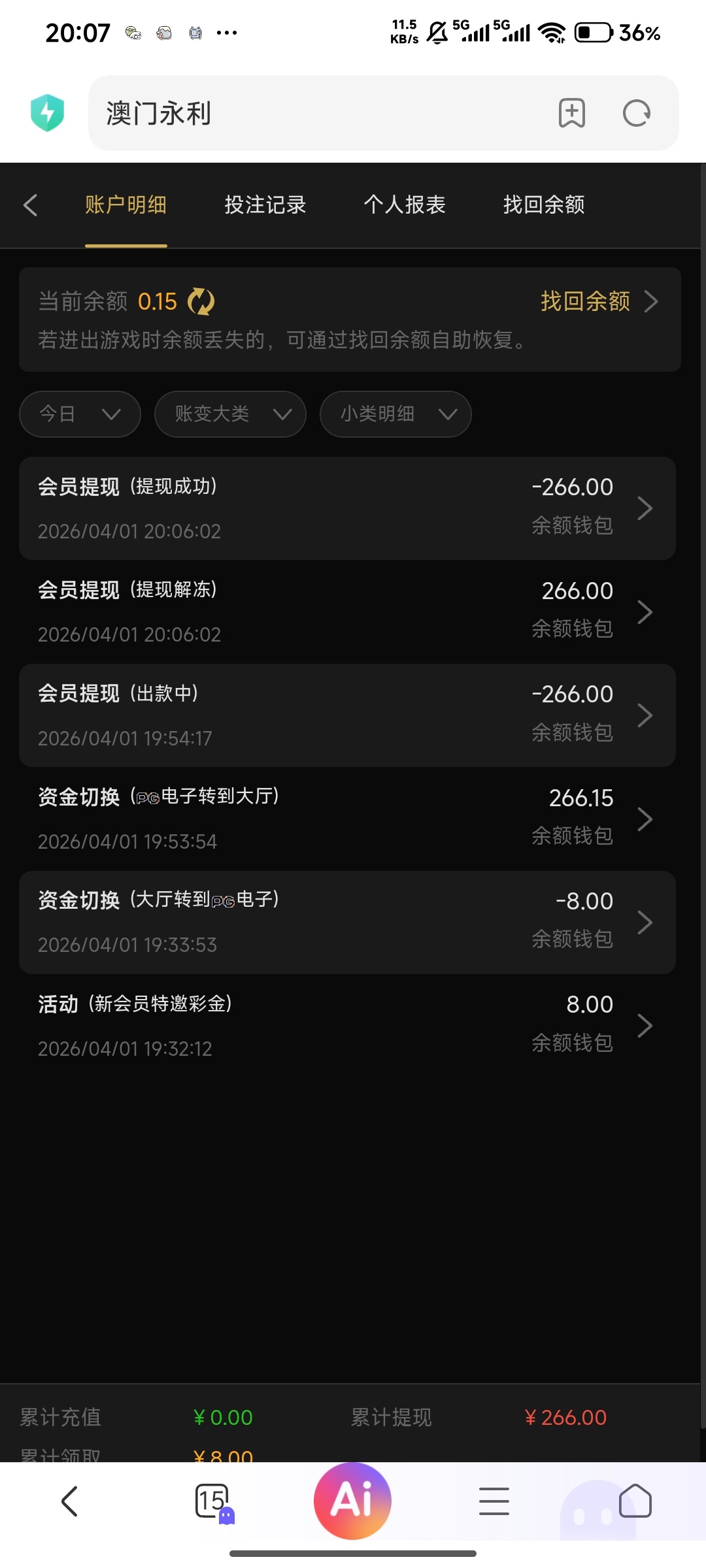Open the 找回余额 tab

(x=544, y=205)
